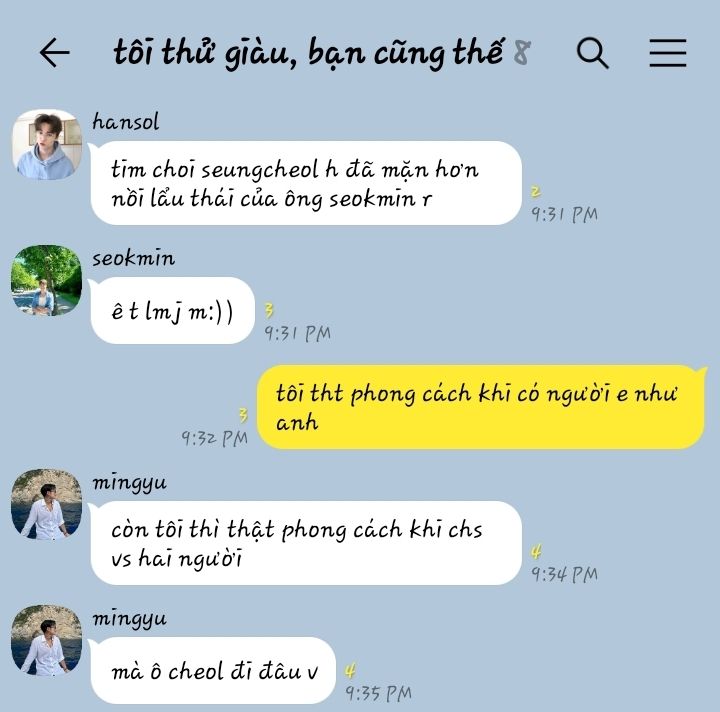Open hansol's profile picture
The height and width of the screenshot is (712, 720).
[46, 145]
